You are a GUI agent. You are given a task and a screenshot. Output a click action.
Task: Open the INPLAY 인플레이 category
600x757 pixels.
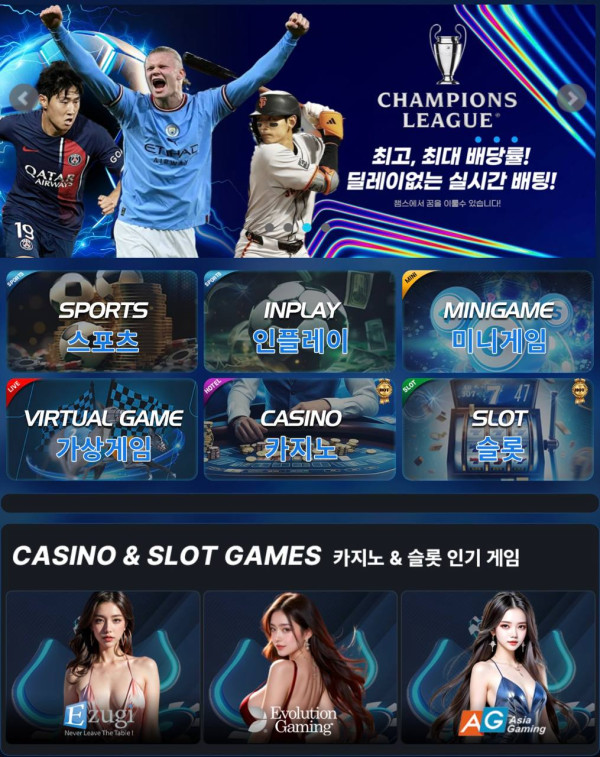point(299,322)
